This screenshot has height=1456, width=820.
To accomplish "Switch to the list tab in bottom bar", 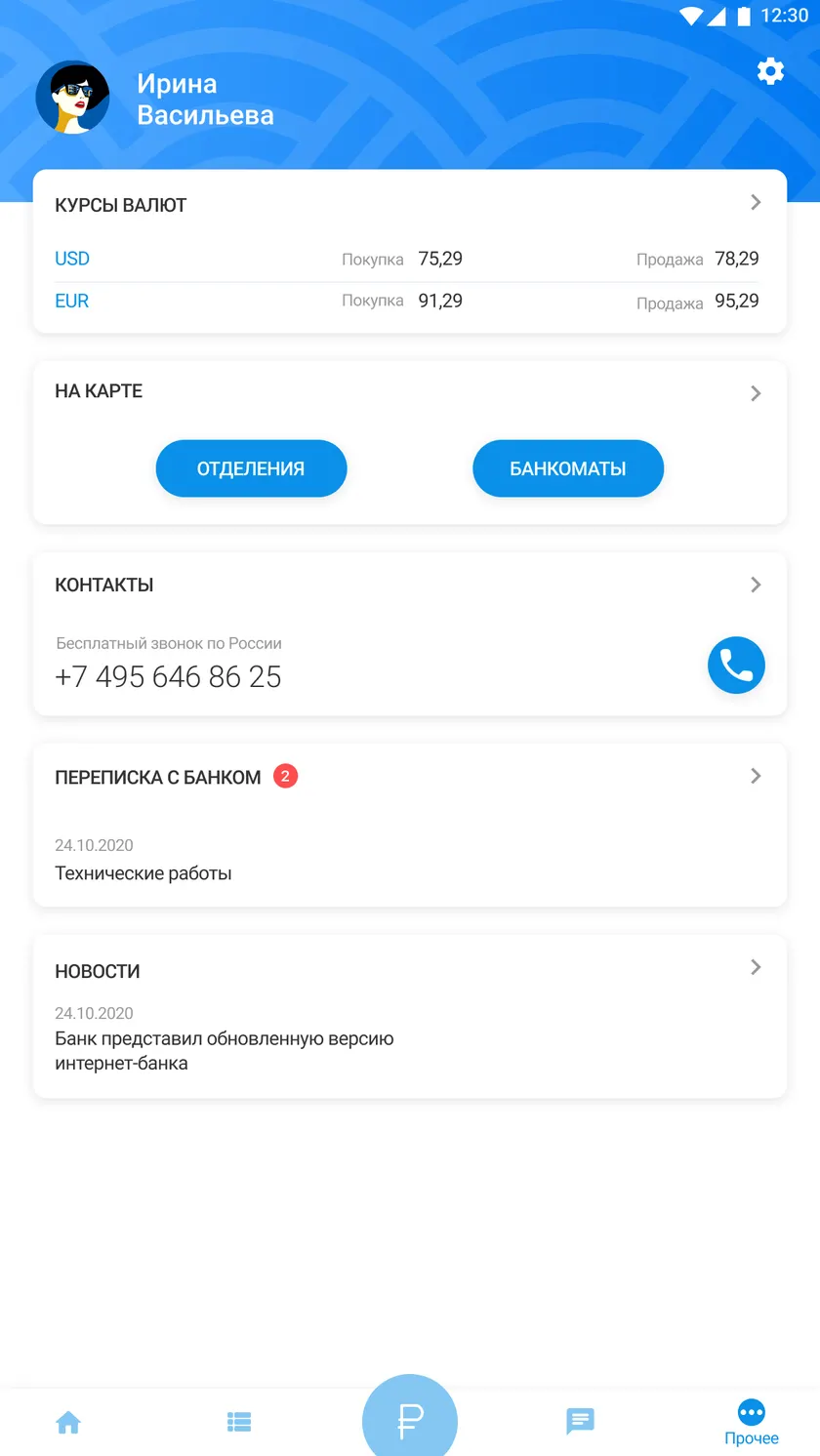I will point(239,1422).
